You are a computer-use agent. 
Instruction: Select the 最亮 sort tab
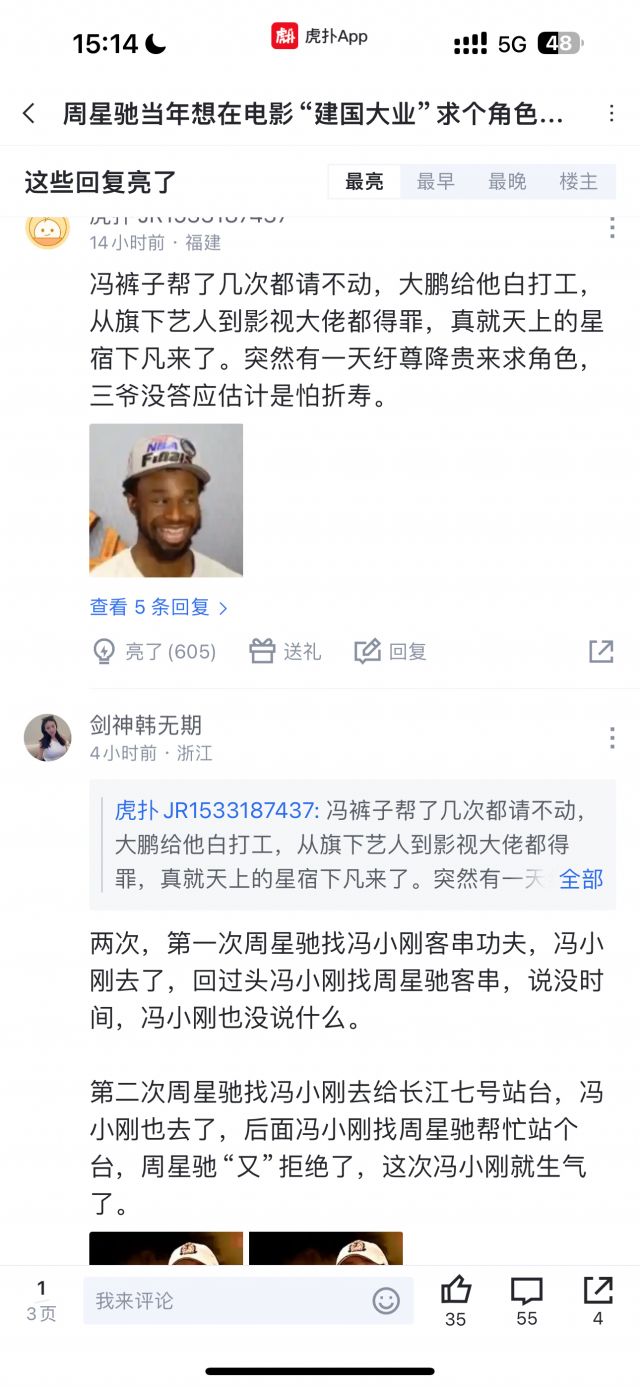tap(364, 182)
